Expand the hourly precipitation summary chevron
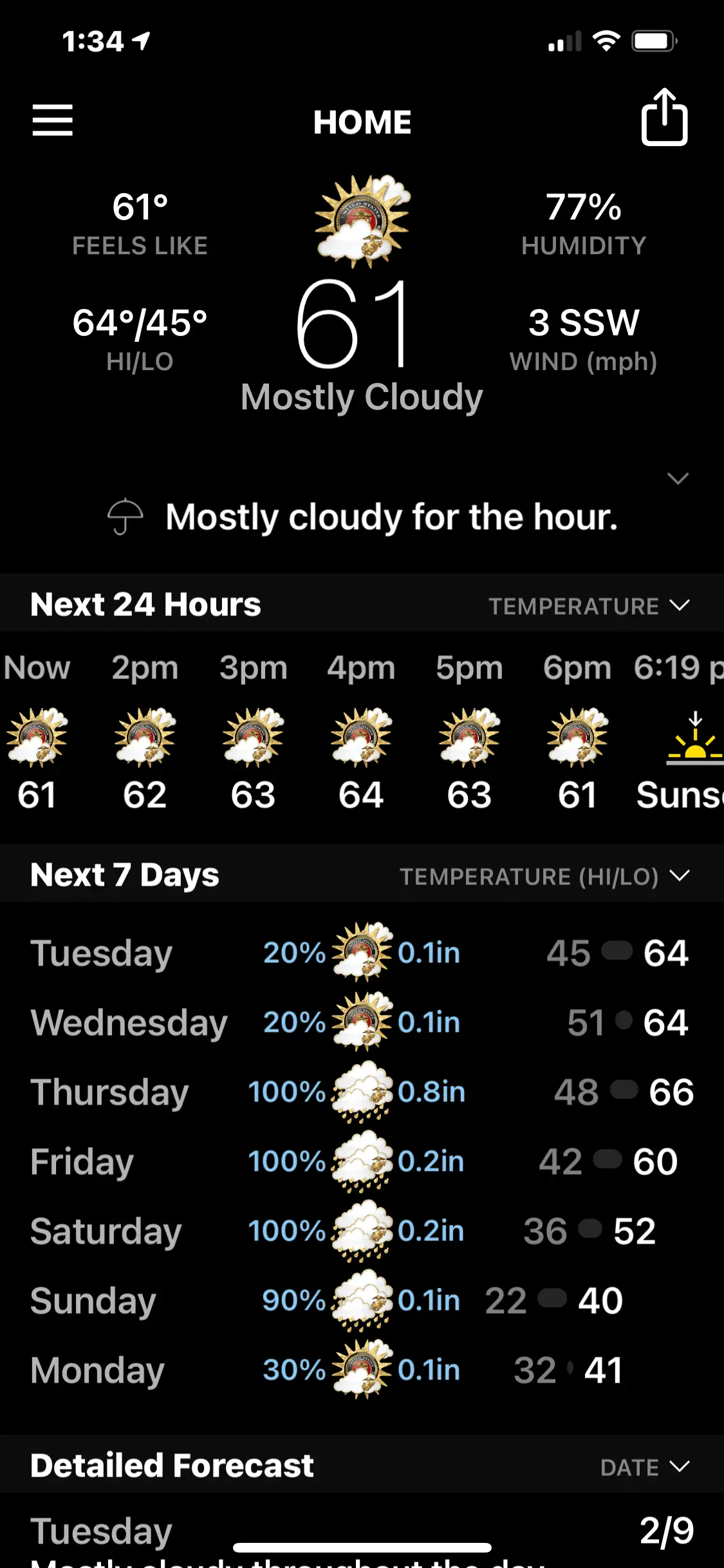The height and width of the screenshot is (1568, 724). pyautogui.click(x=678, y=478)
